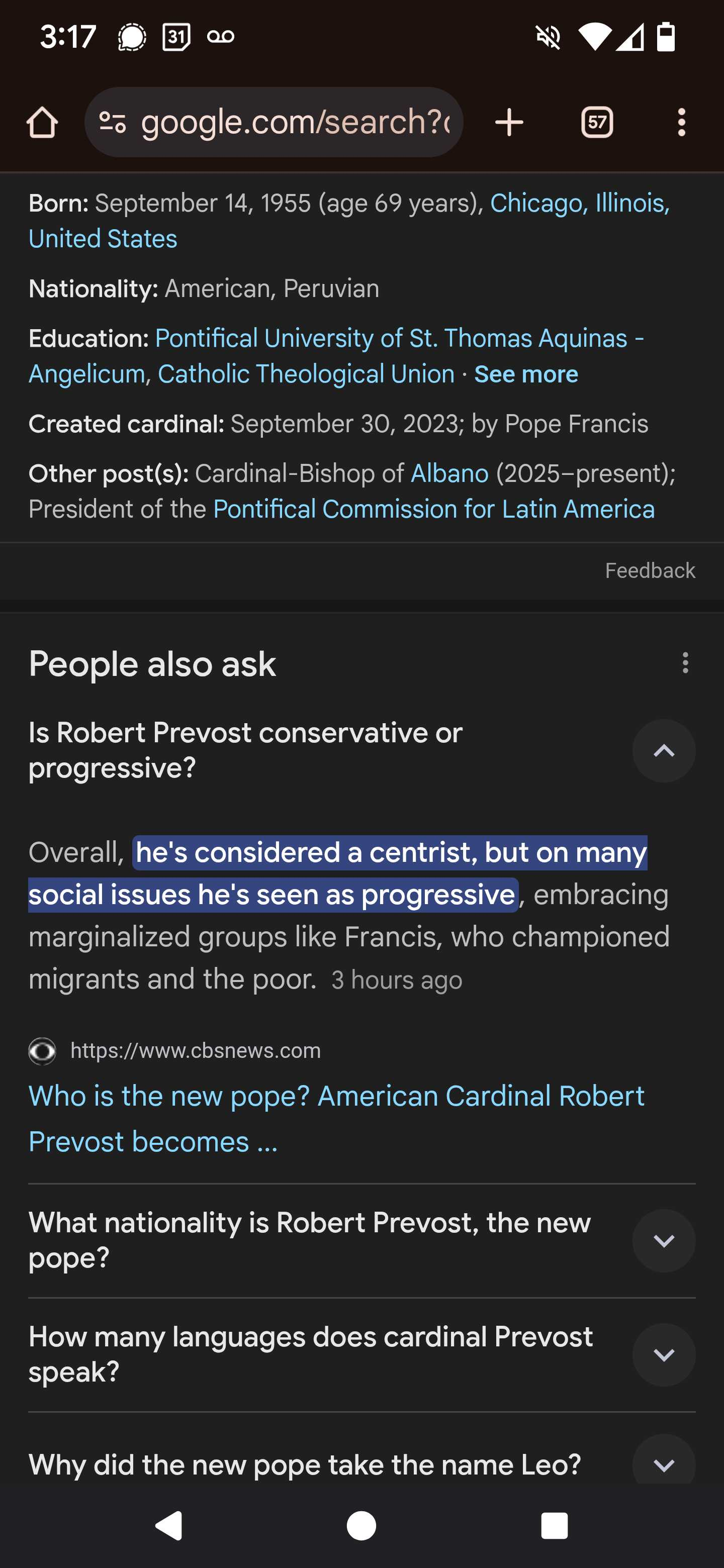The image size is (724, 1568).
Task: Open the Albano link
Action: click(449, 473)
